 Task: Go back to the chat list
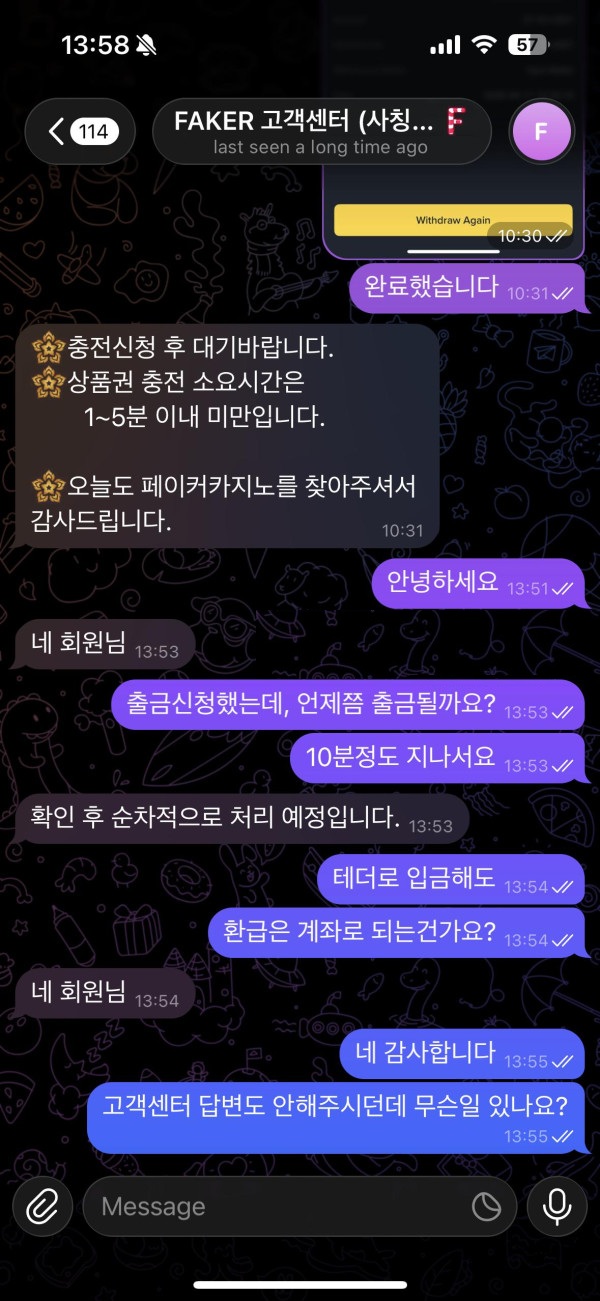80,131
